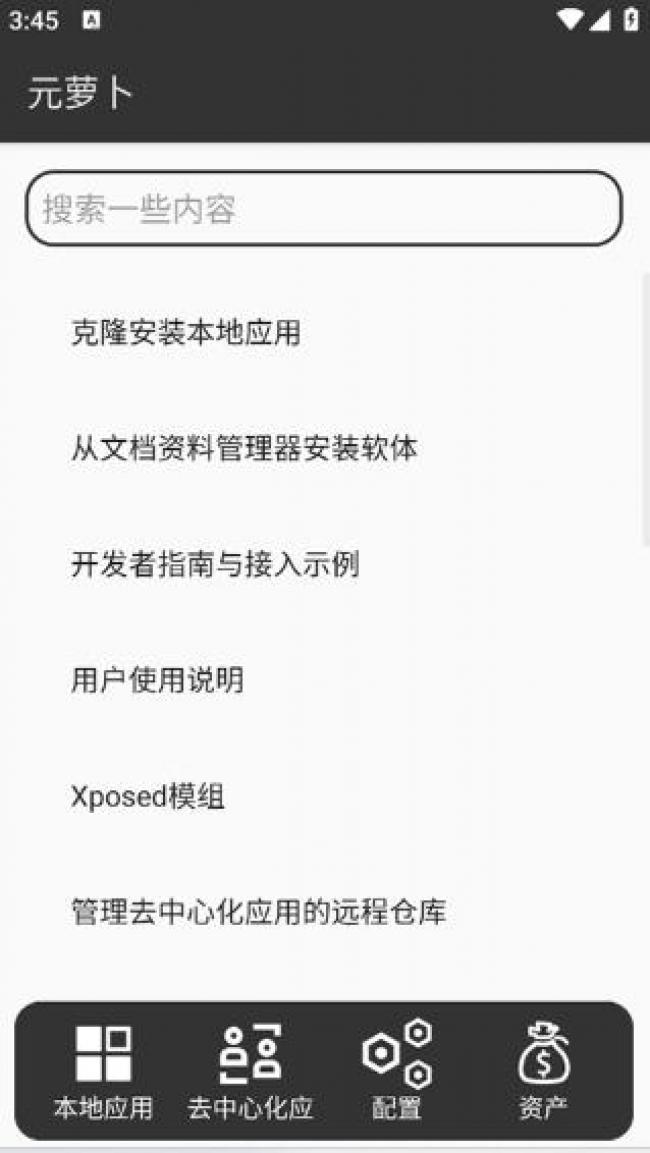Tap the 搜索一些内容 search field
Viewport: 650px width, 1153px height.
[x=323, y=209]
